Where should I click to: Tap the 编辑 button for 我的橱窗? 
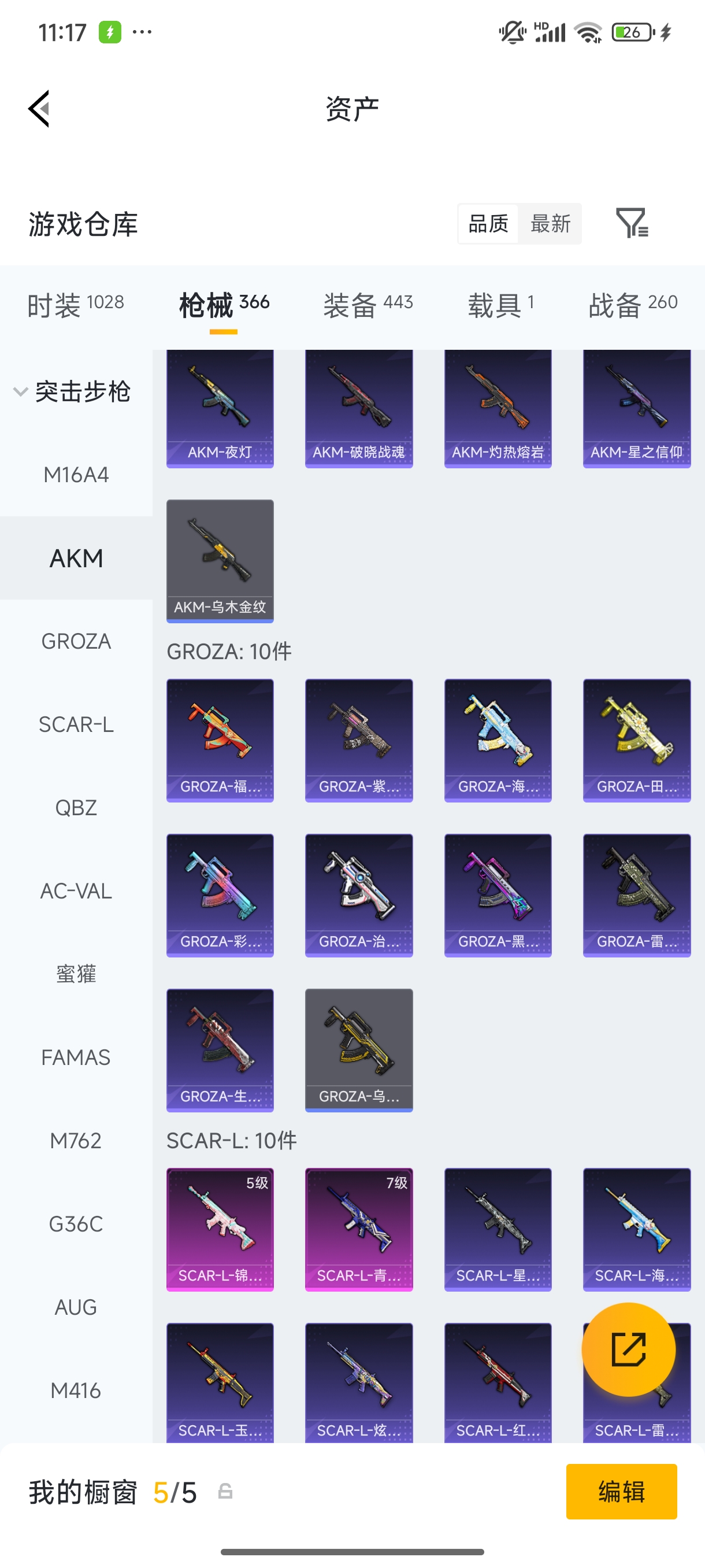click(621, 1492)
